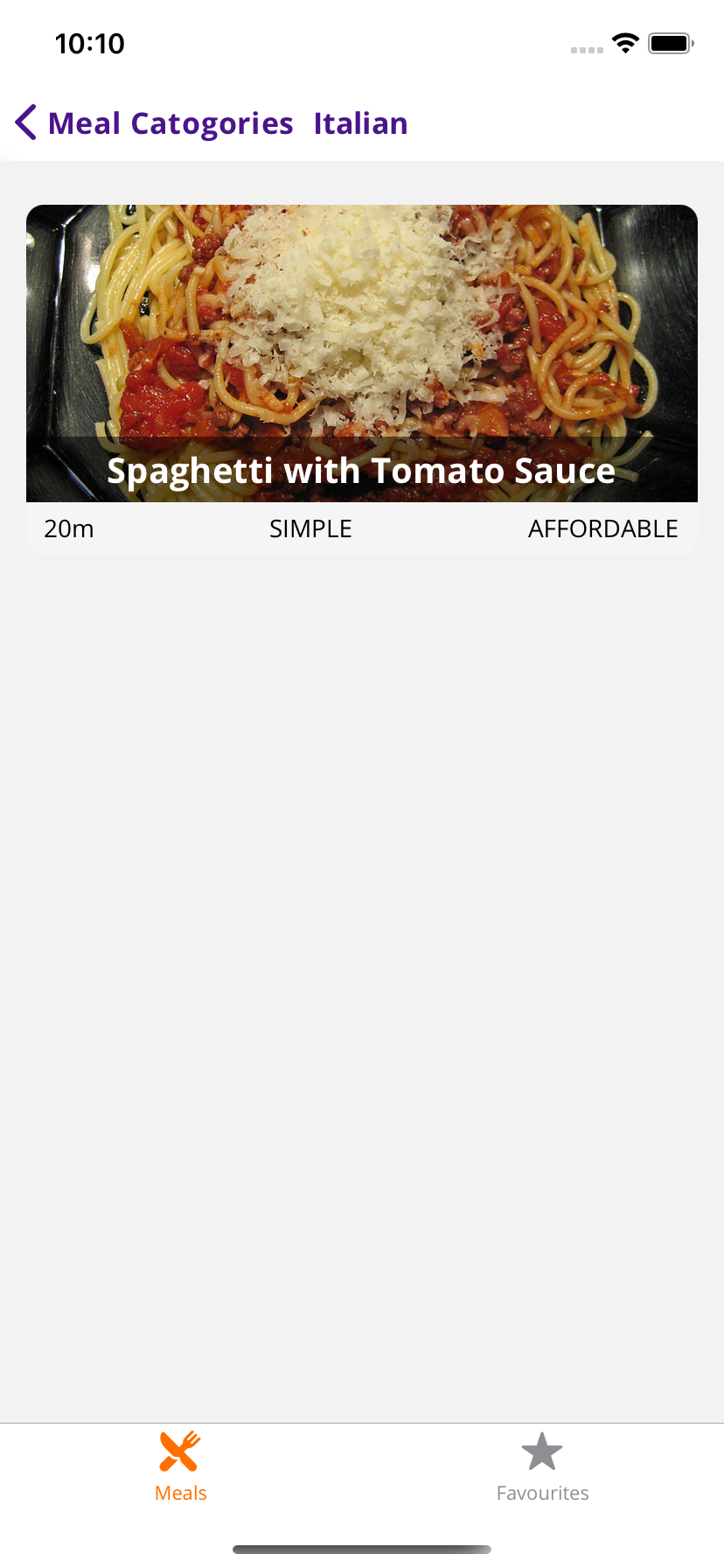Tap the battery indicator icon

point(670,42)
